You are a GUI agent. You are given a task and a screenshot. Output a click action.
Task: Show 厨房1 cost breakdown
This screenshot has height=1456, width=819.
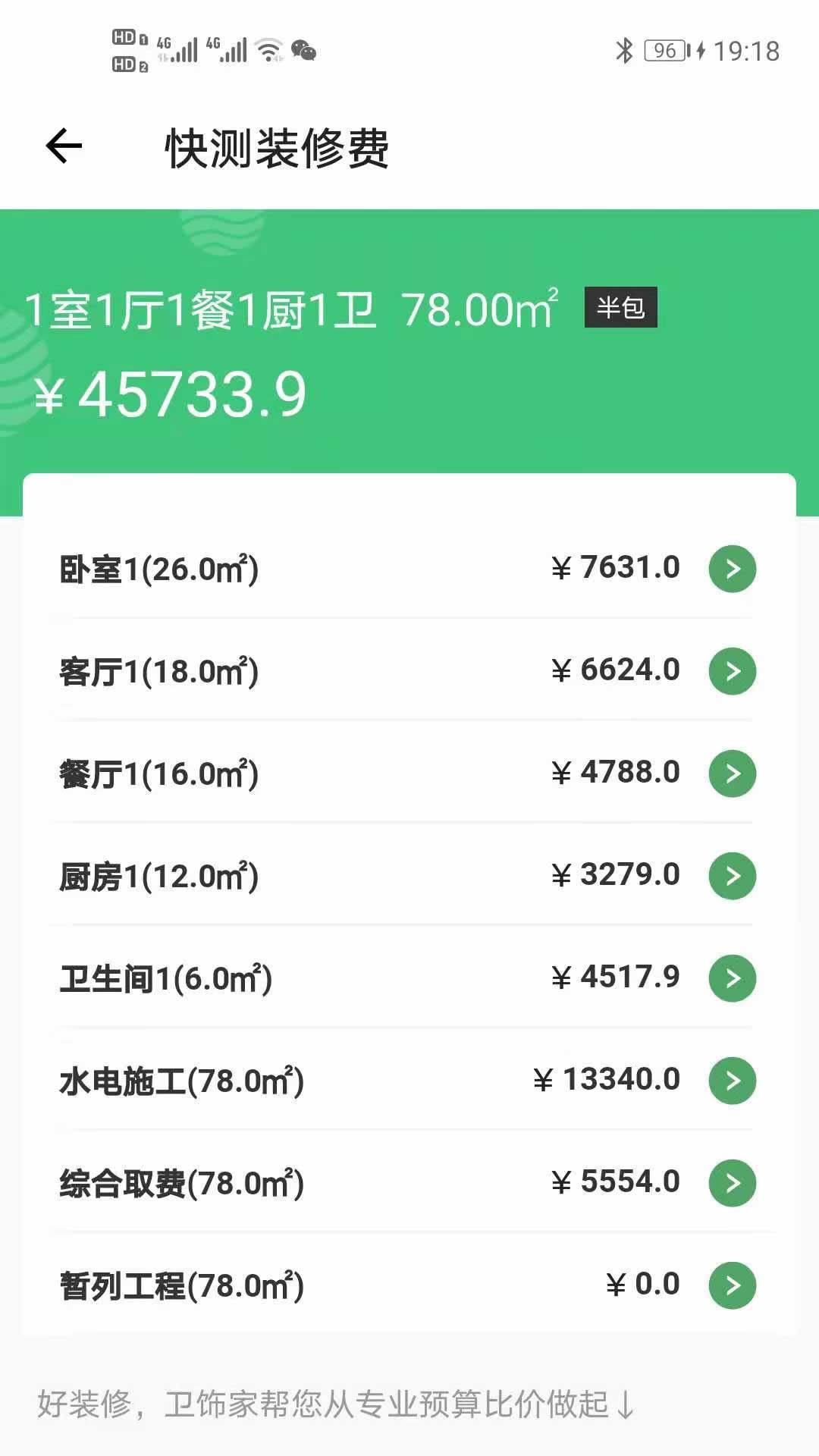(x=732, y=876)
